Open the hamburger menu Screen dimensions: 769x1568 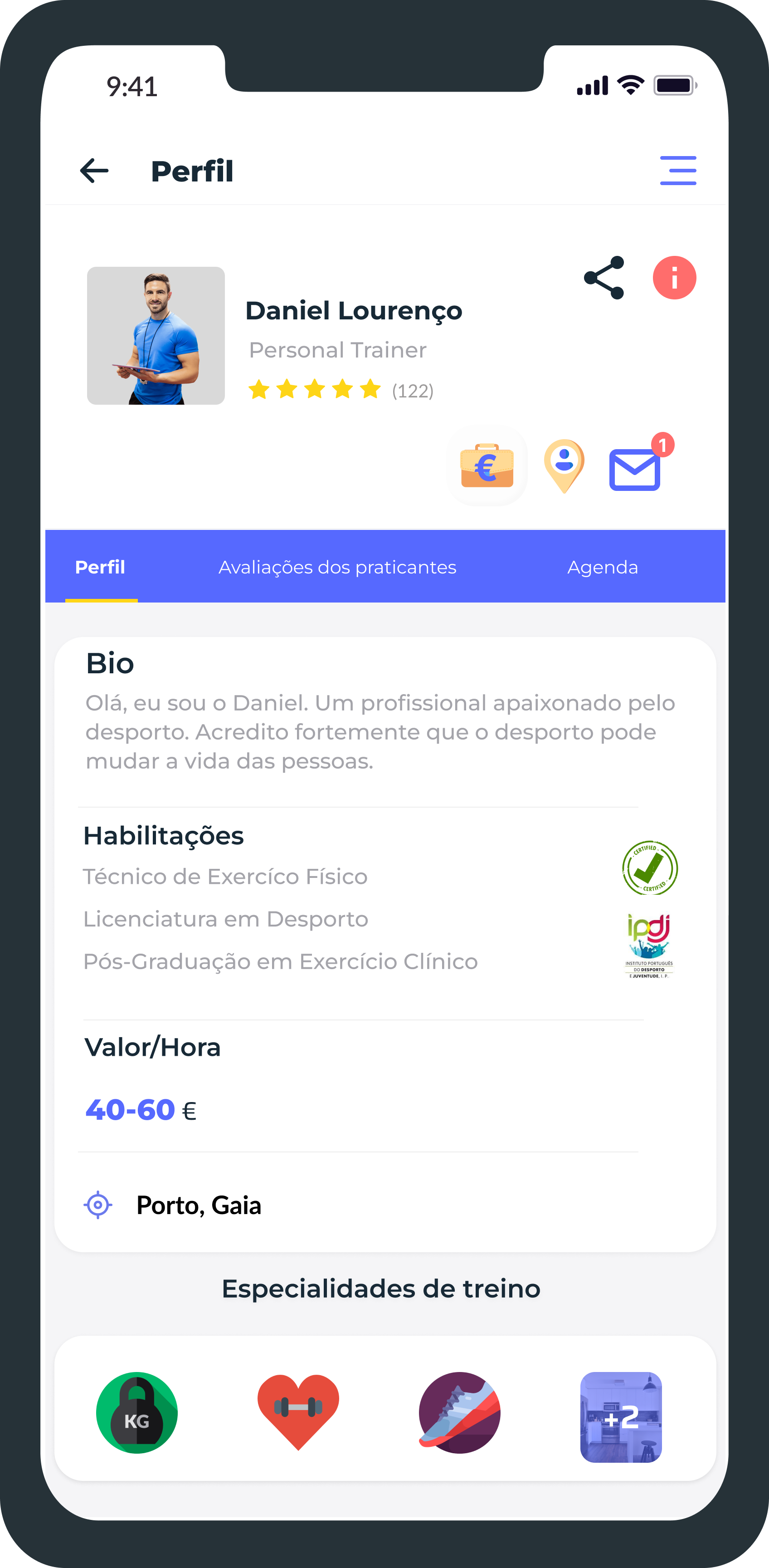[x=678, y=171]
